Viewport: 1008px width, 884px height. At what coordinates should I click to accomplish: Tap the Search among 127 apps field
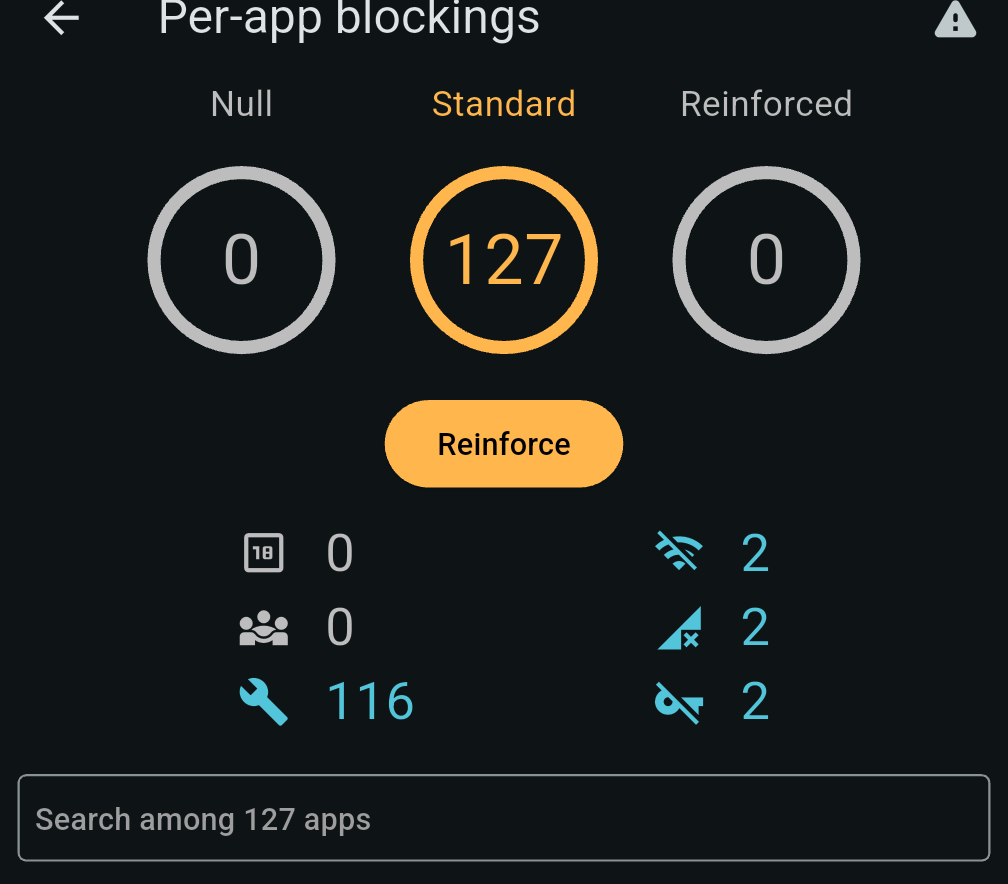[x=503, y=819]
